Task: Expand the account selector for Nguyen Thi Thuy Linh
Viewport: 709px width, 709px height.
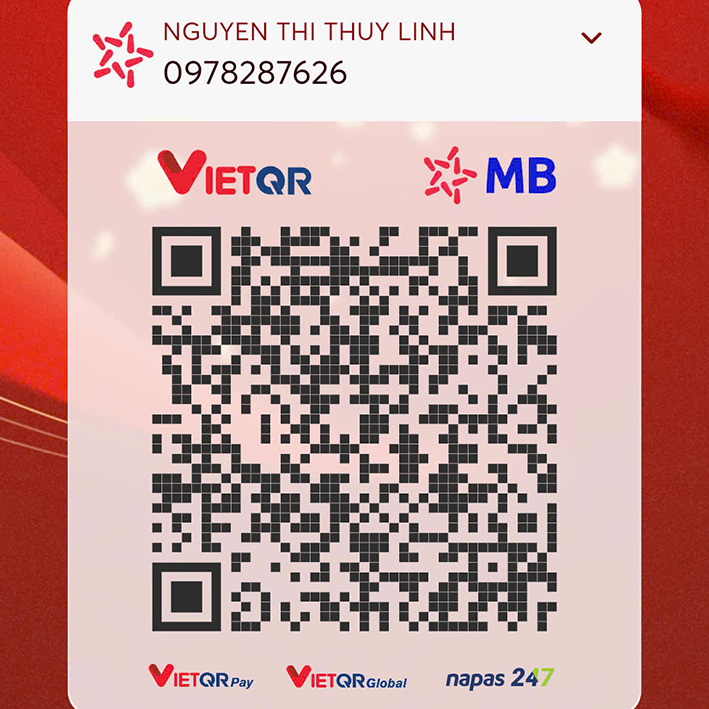Action: tap(591, 38)
